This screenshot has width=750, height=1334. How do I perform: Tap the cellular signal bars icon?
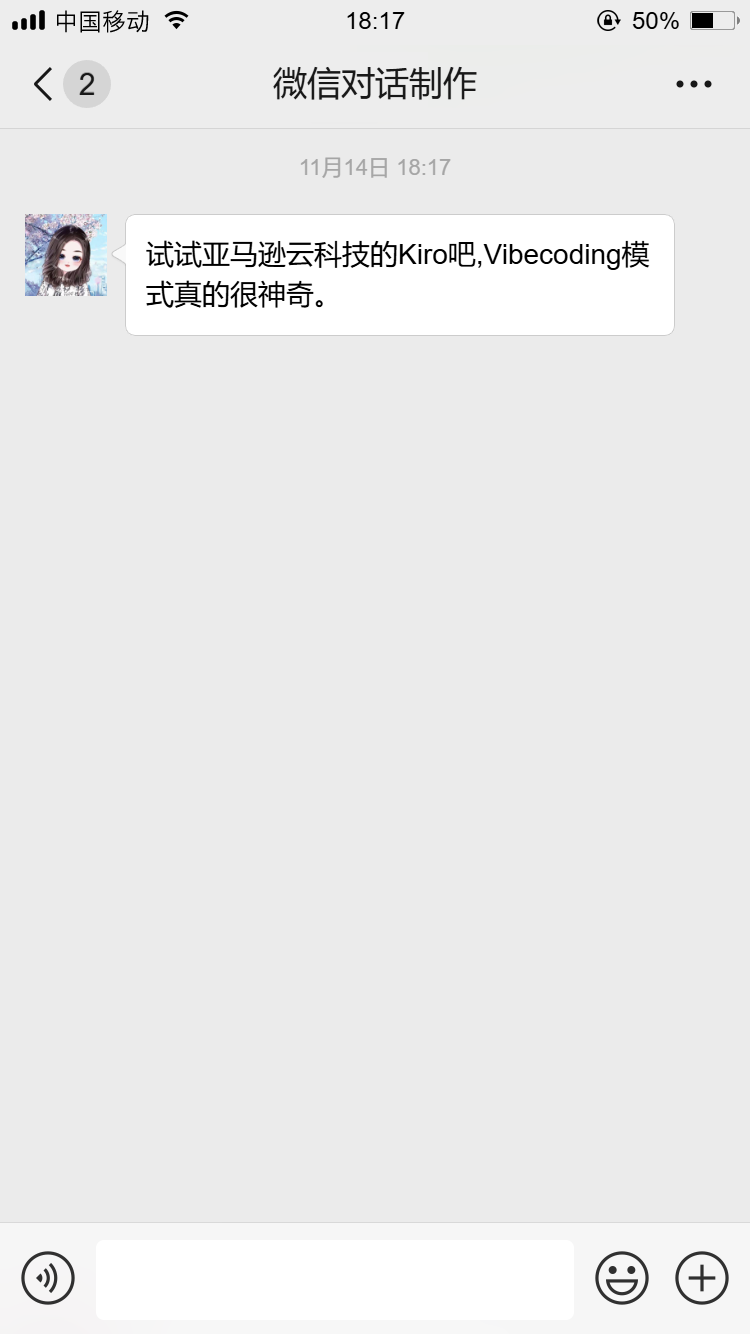(x=25, y=18)
